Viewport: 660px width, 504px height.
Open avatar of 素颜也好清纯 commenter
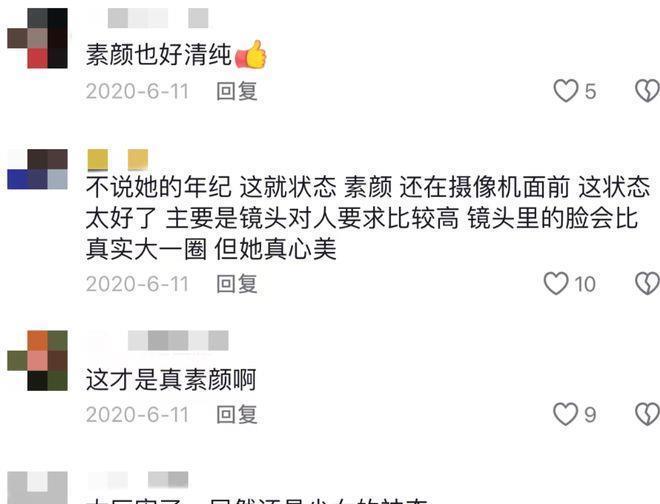(x=37, y=38)
